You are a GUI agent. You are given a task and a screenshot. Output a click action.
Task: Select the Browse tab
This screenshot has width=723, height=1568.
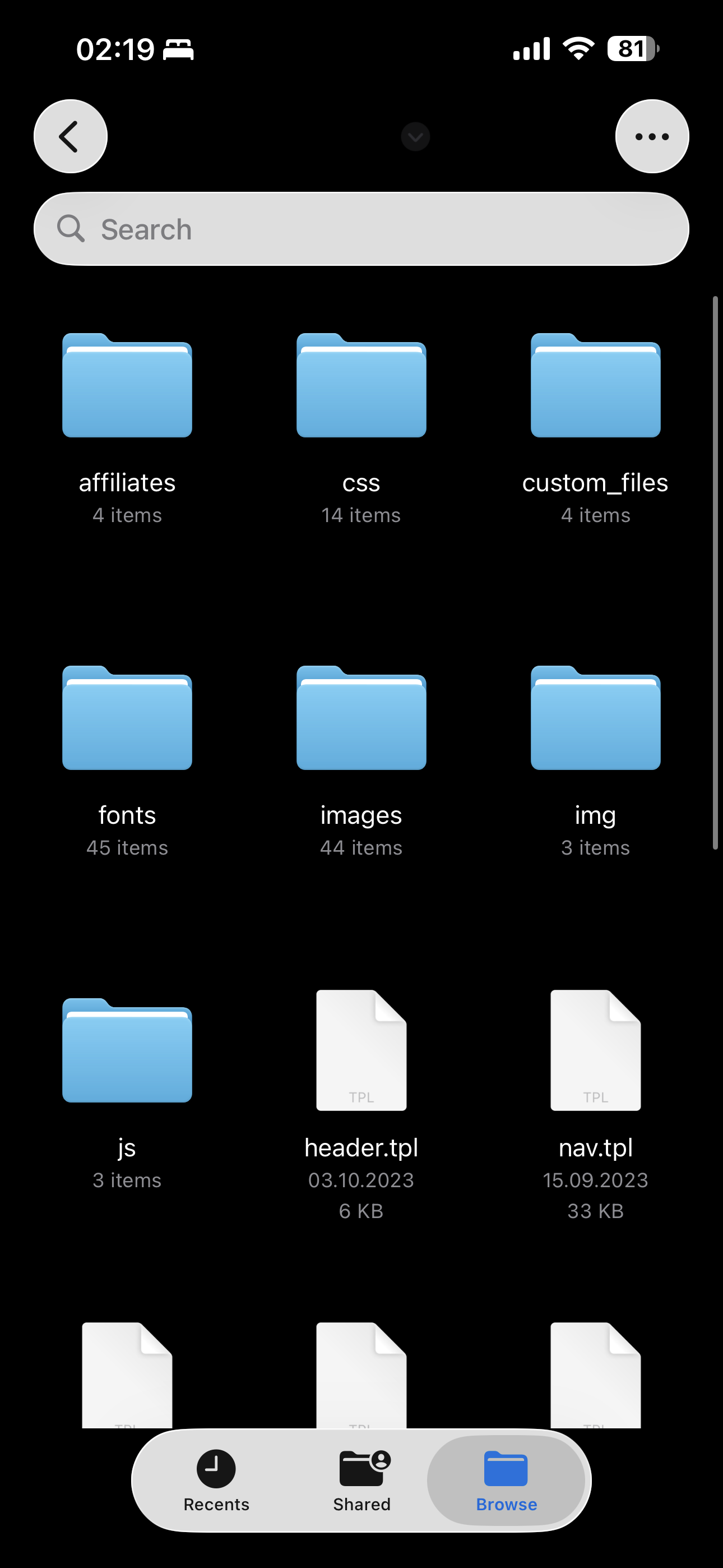point(506,1481)
